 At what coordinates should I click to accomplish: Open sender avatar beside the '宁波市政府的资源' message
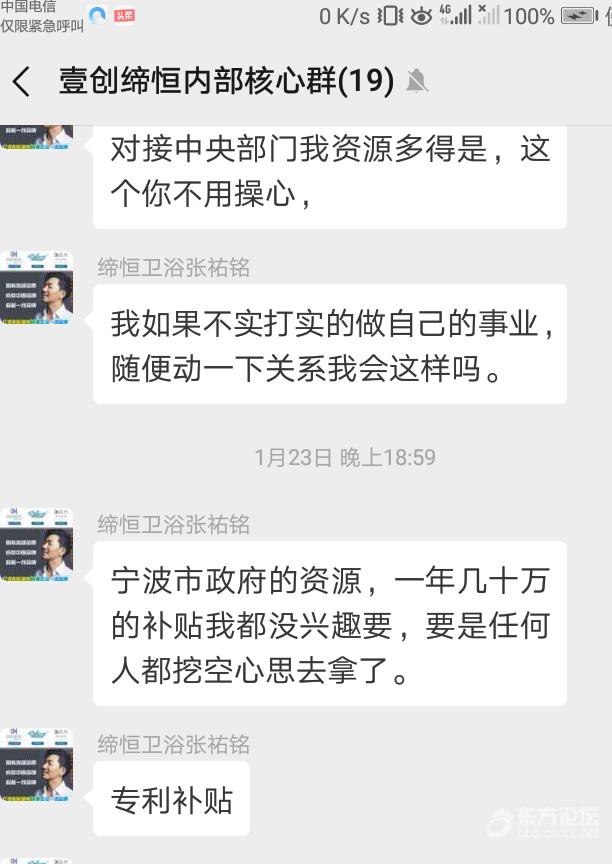tap(37, 545)
